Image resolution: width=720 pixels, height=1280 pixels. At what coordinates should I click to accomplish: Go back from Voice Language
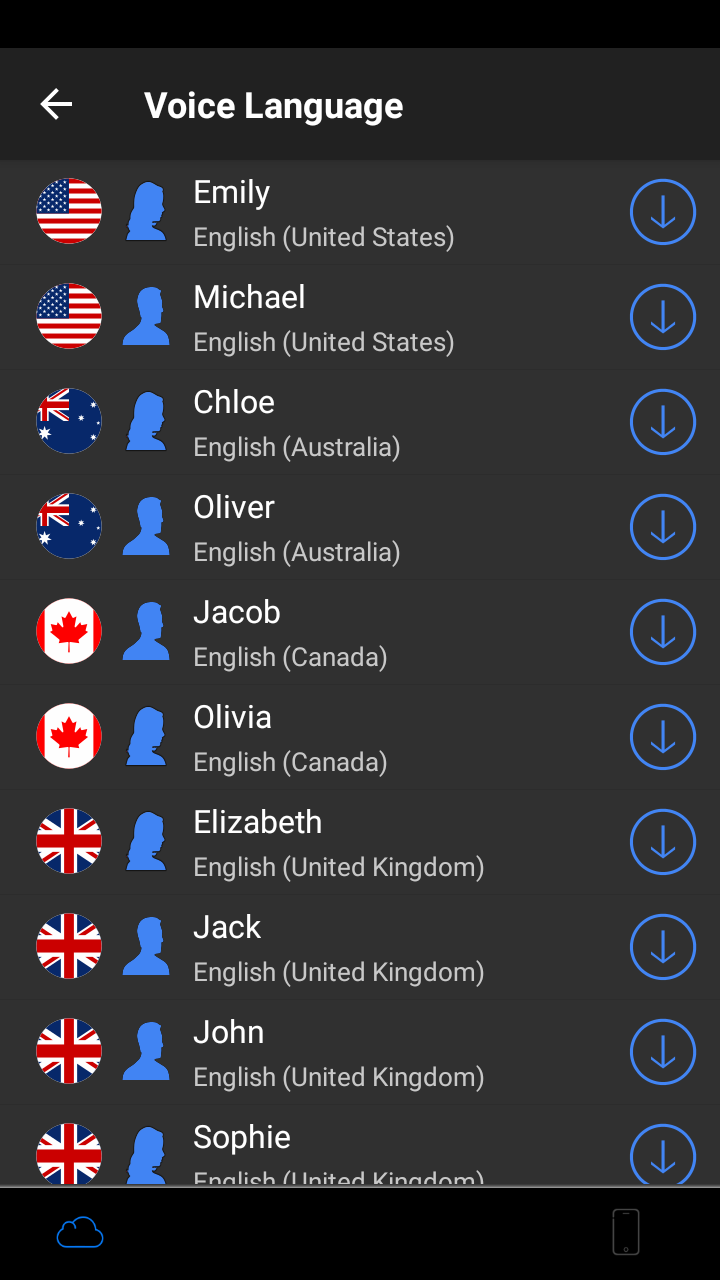[56, 104]
